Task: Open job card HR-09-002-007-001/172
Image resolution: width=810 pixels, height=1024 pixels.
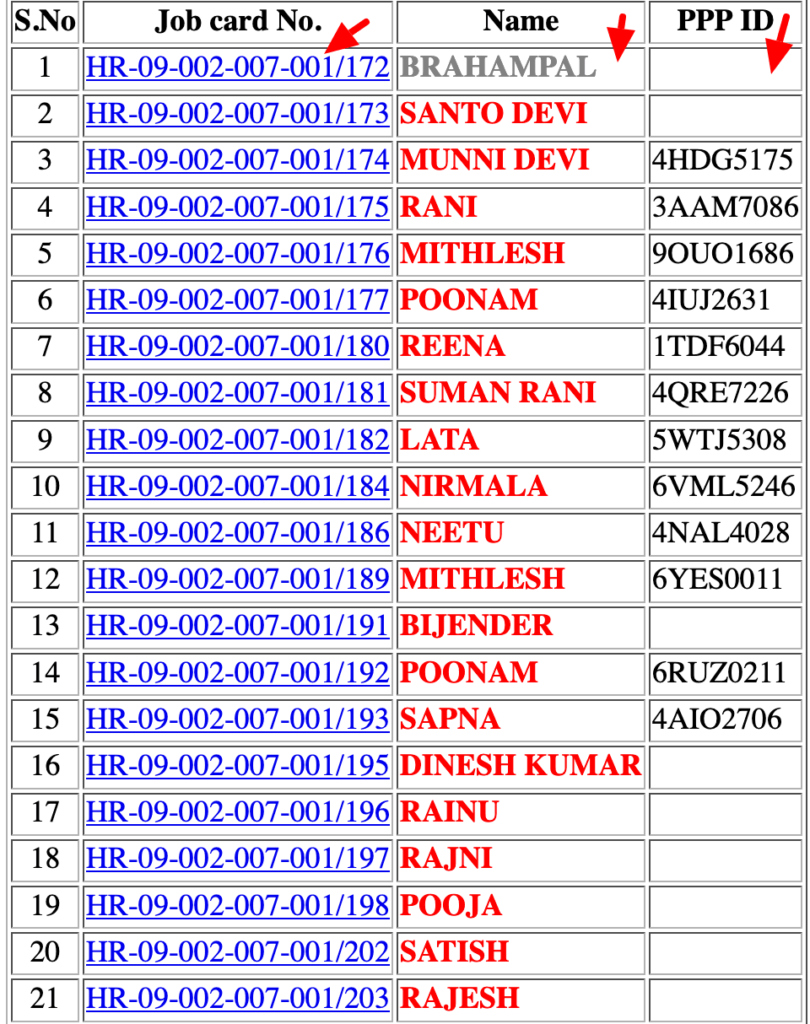Action: (238, 68)
